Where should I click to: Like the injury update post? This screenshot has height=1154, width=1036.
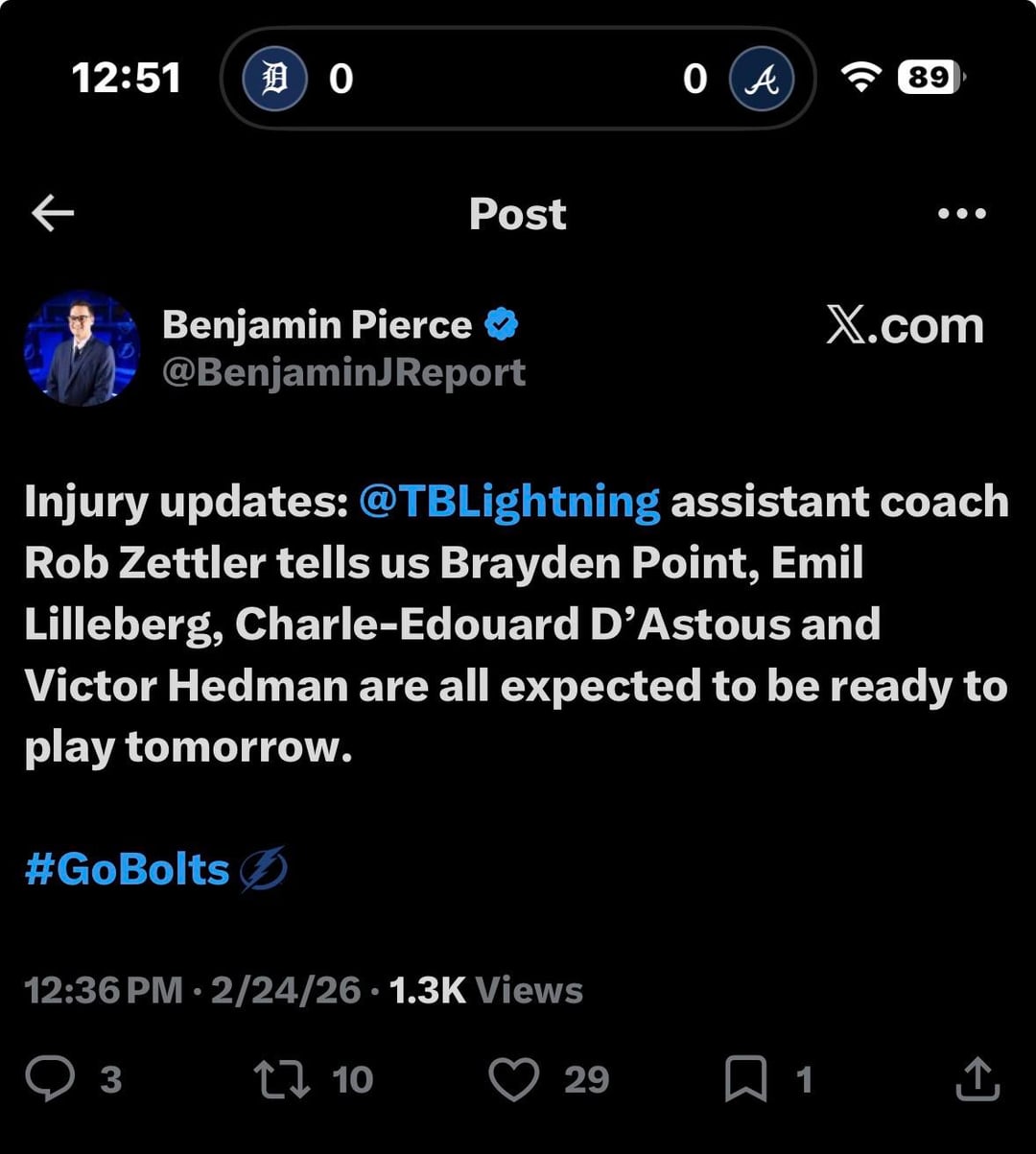point(514,1079)
